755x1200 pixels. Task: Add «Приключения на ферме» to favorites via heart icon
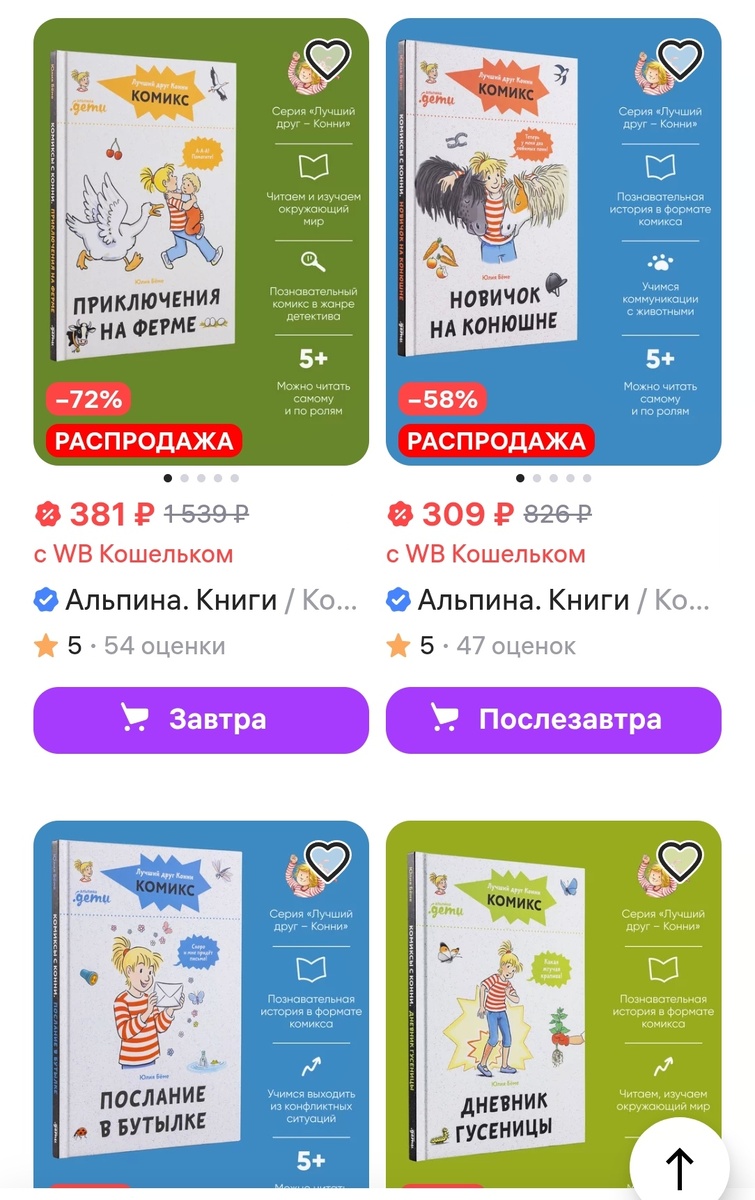[329, 59]
